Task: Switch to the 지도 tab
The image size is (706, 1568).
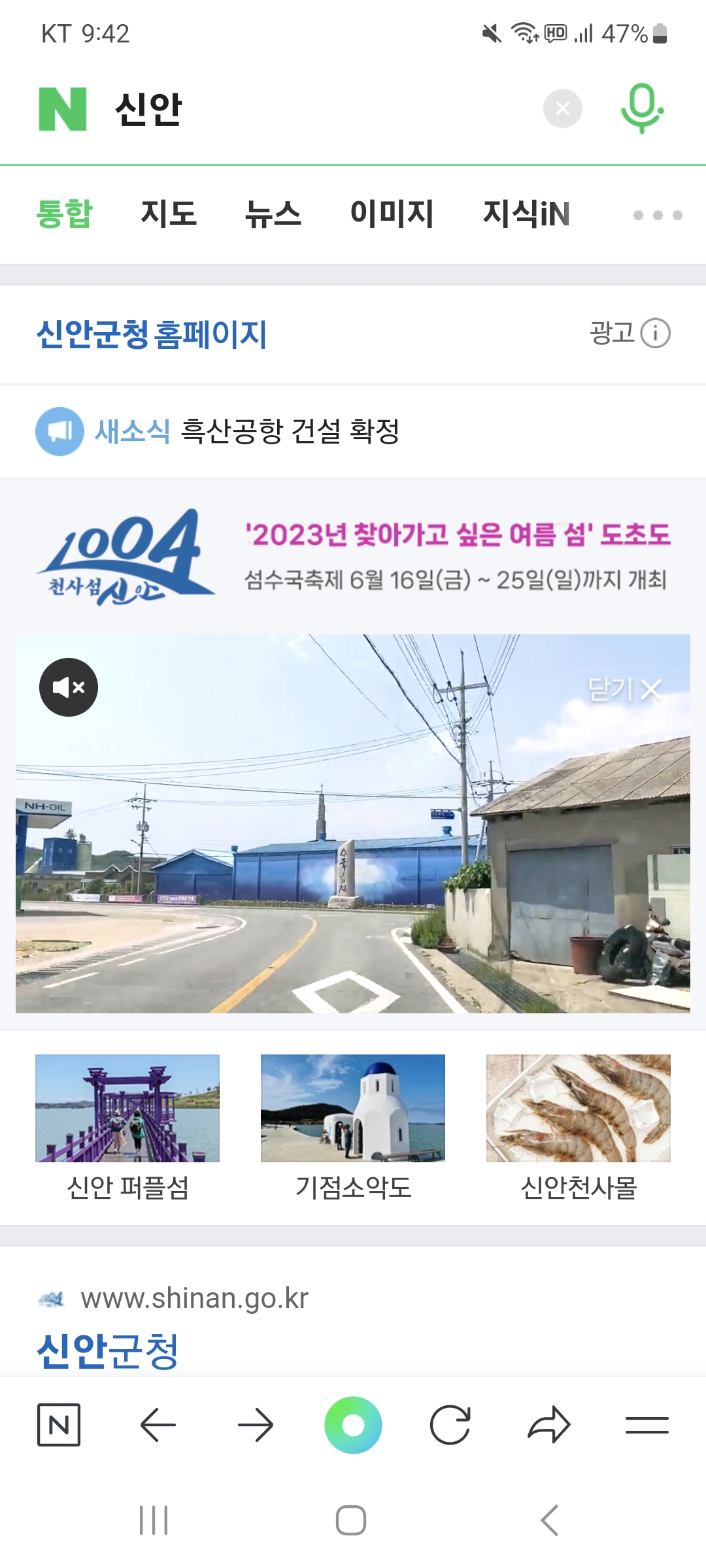Action: tap(169, 214)
